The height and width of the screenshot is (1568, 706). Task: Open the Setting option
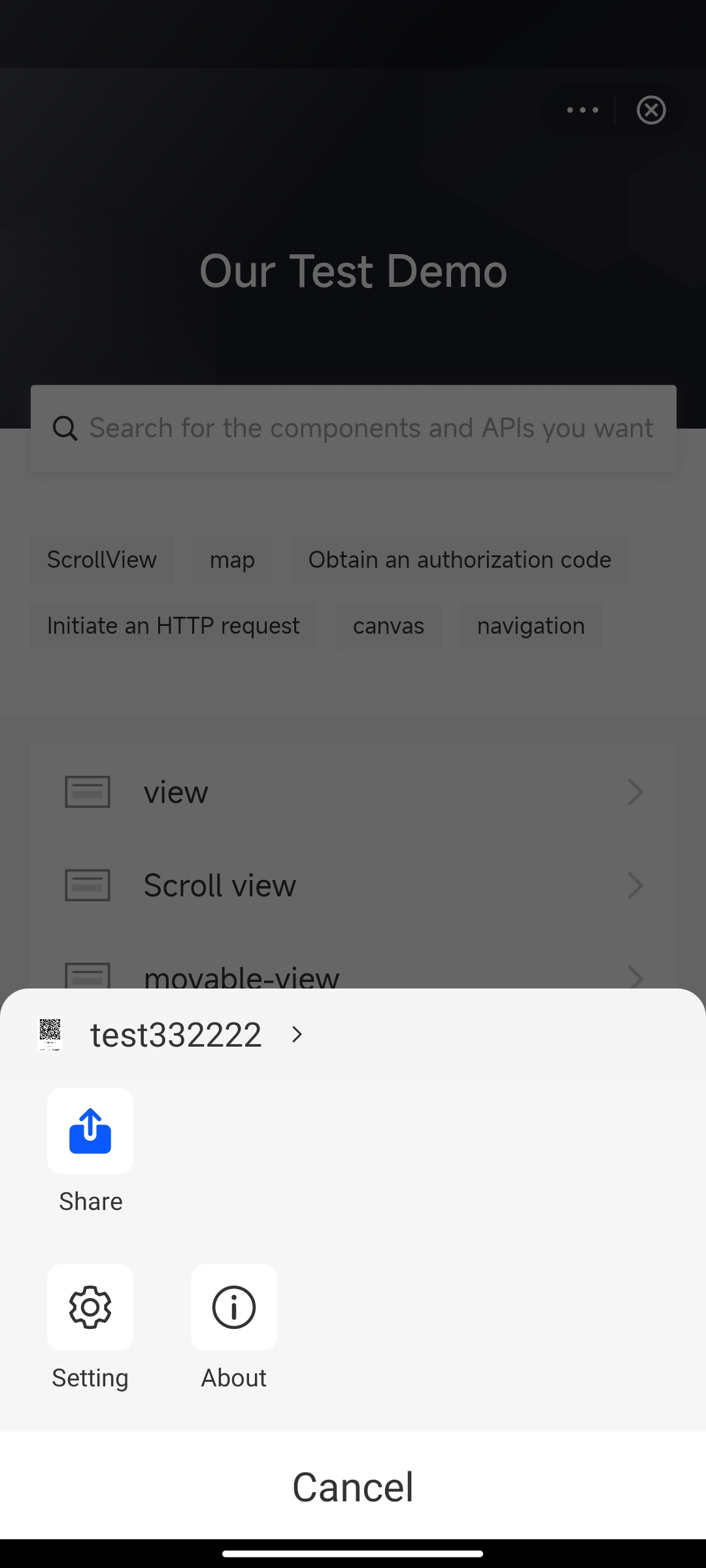click(x=90, y=1307)
